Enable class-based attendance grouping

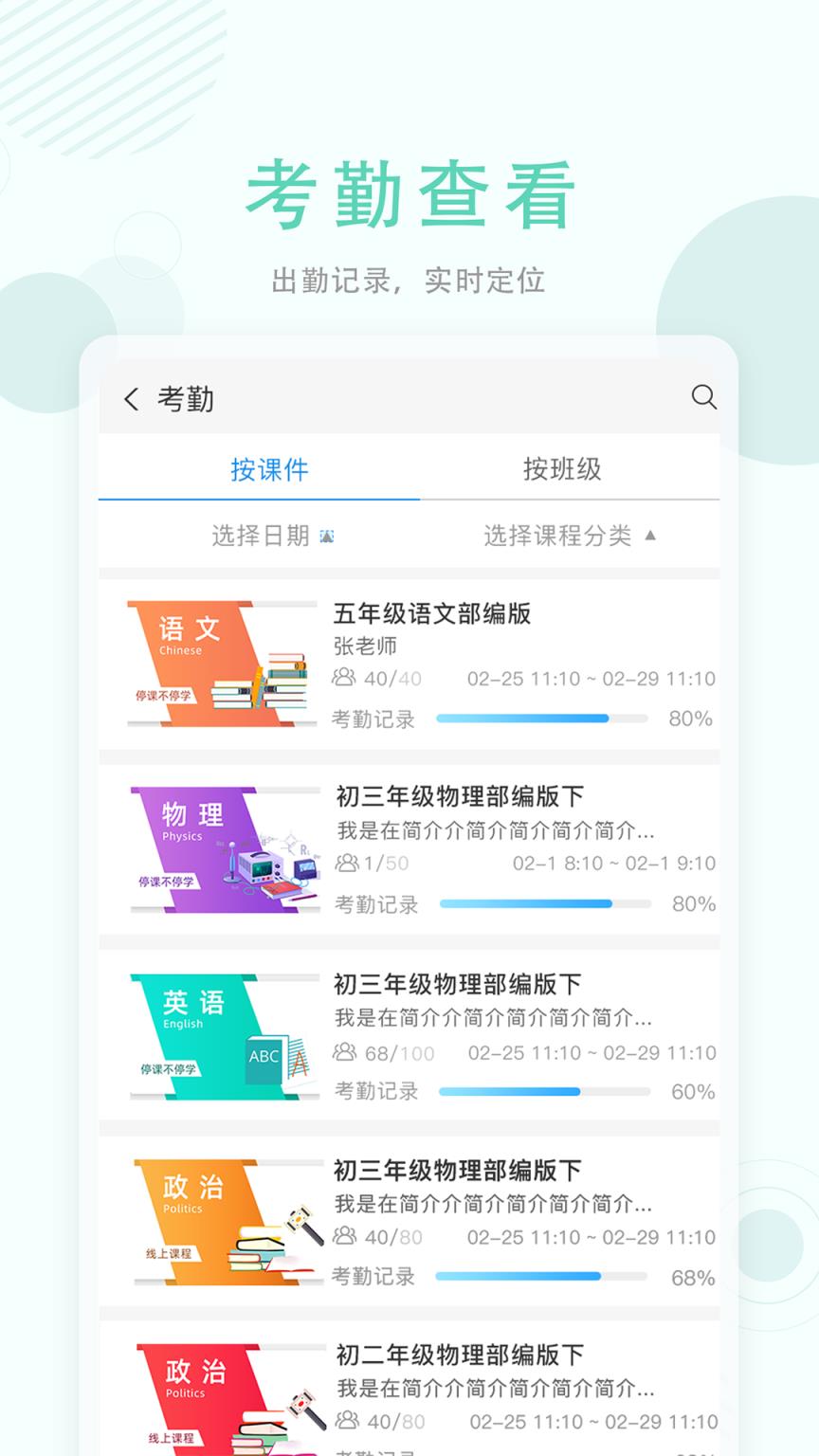[x=563, y=469]
